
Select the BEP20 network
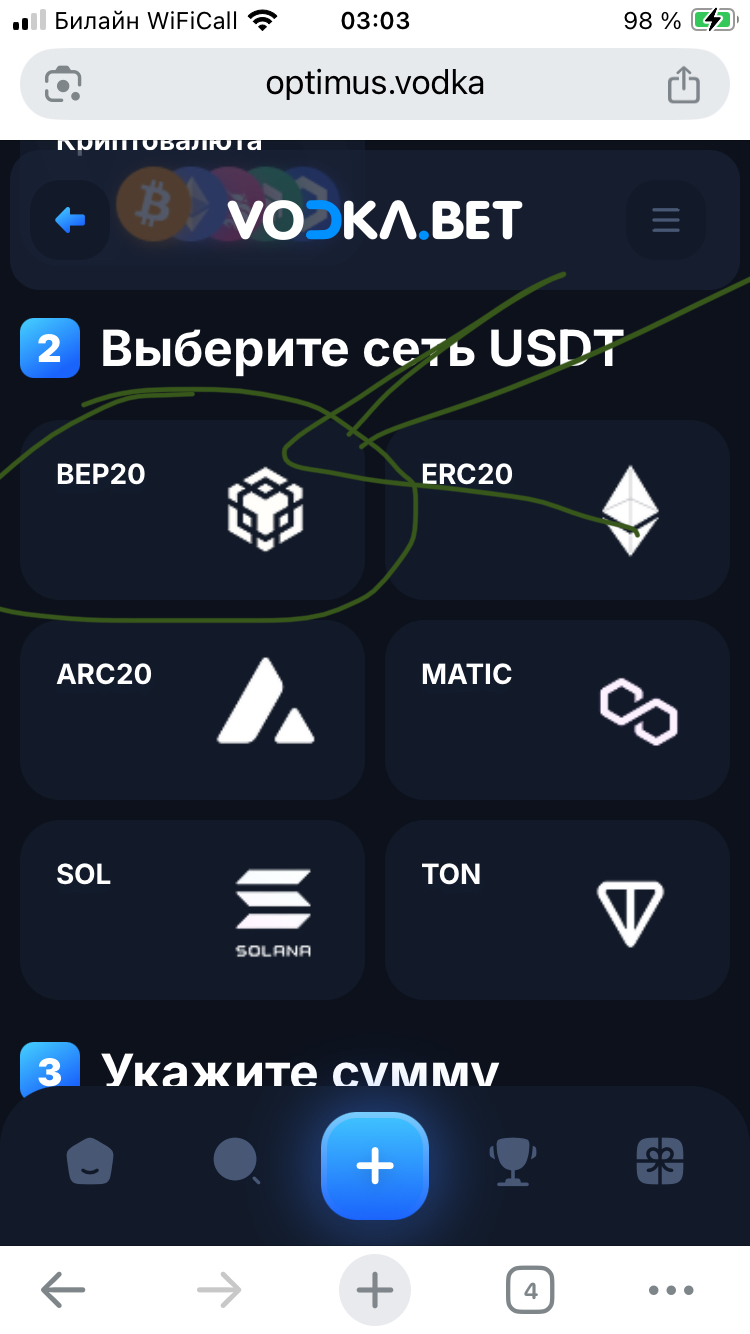click(192, 510)
